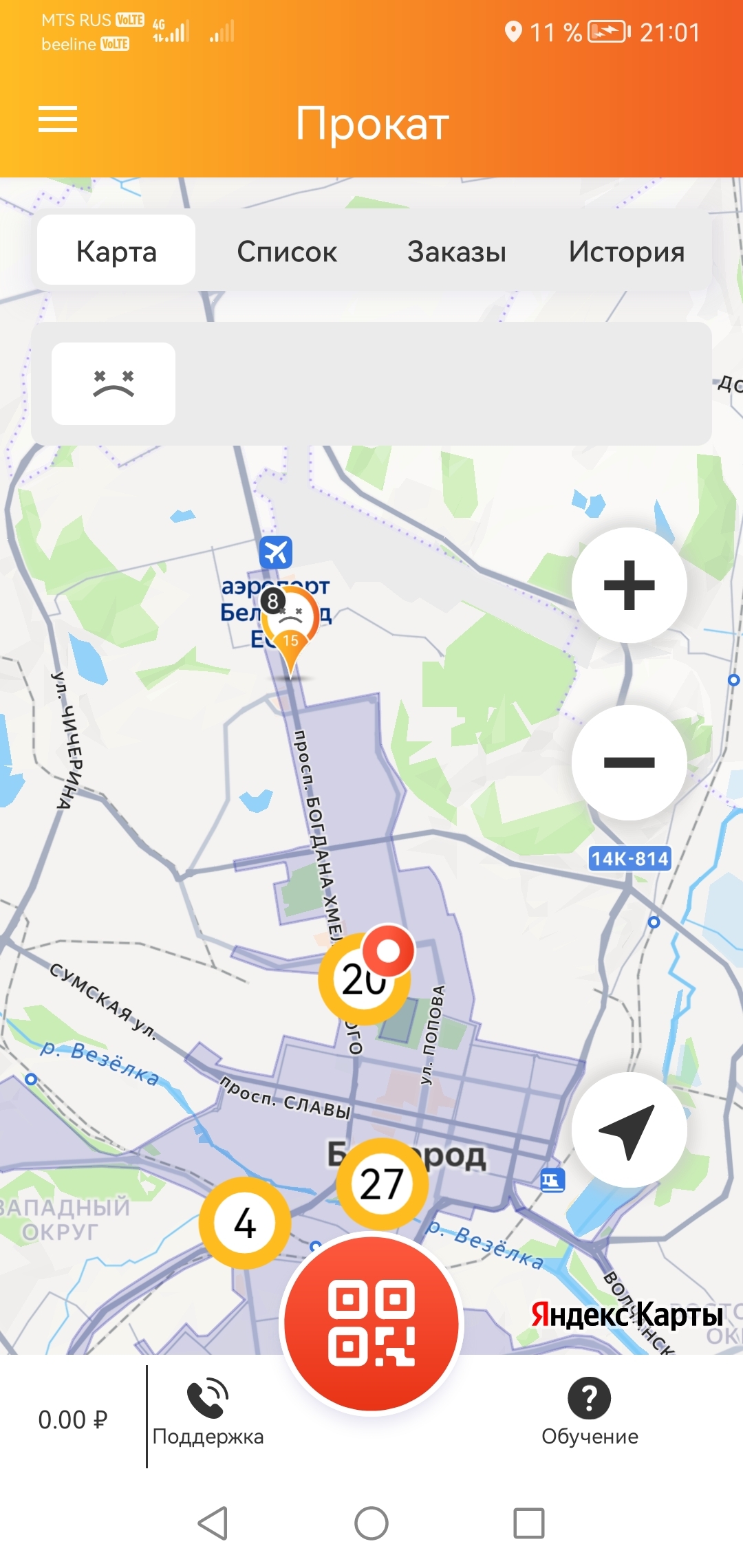Open the cluster marker 27
The height and width of the screenshot is (1568, 743).
(x=382, y=1184)
